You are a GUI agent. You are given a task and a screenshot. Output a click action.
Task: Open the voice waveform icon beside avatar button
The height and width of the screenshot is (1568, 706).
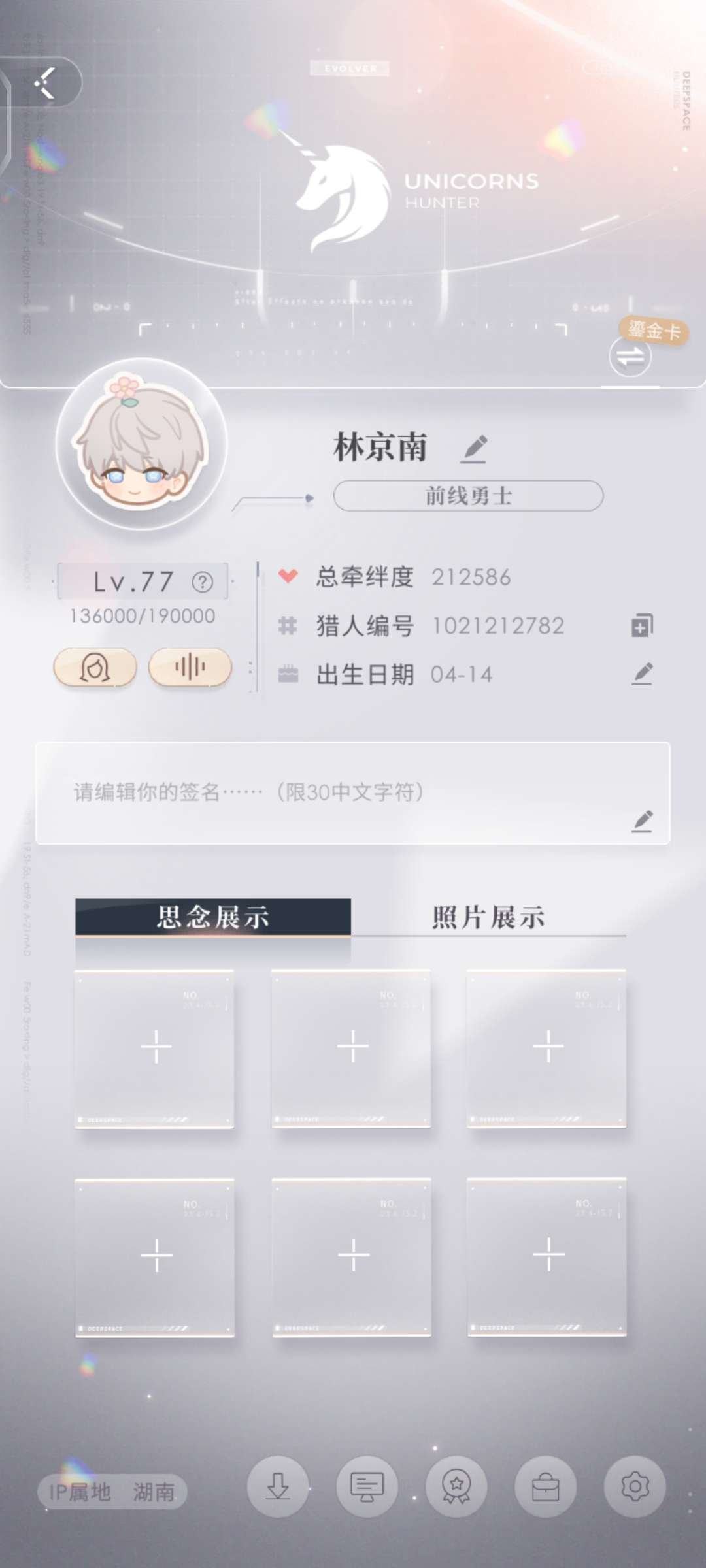(x=189, y=666)
